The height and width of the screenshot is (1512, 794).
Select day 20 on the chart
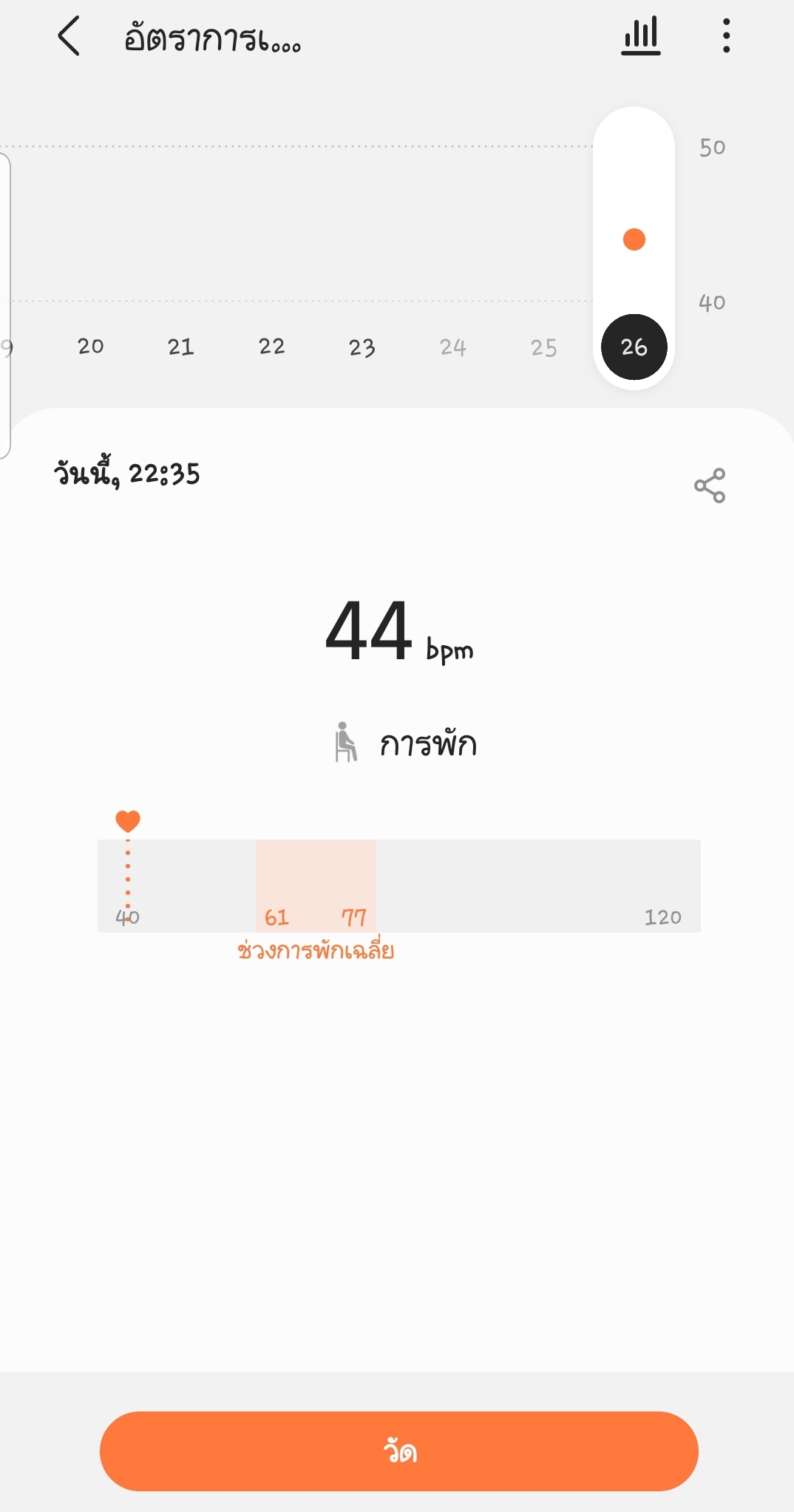click(90, 347)
